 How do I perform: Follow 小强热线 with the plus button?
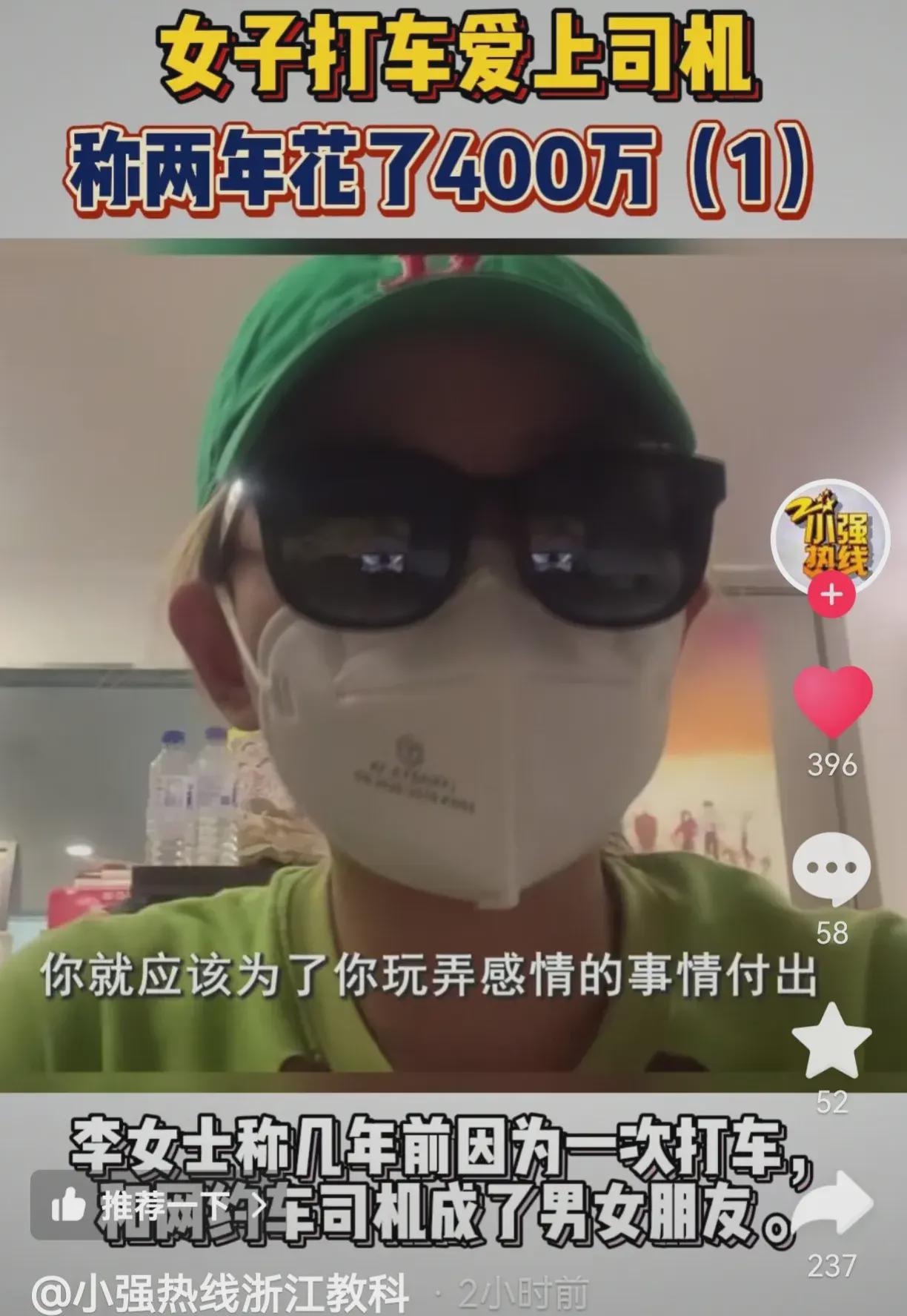tap(831, 595)
